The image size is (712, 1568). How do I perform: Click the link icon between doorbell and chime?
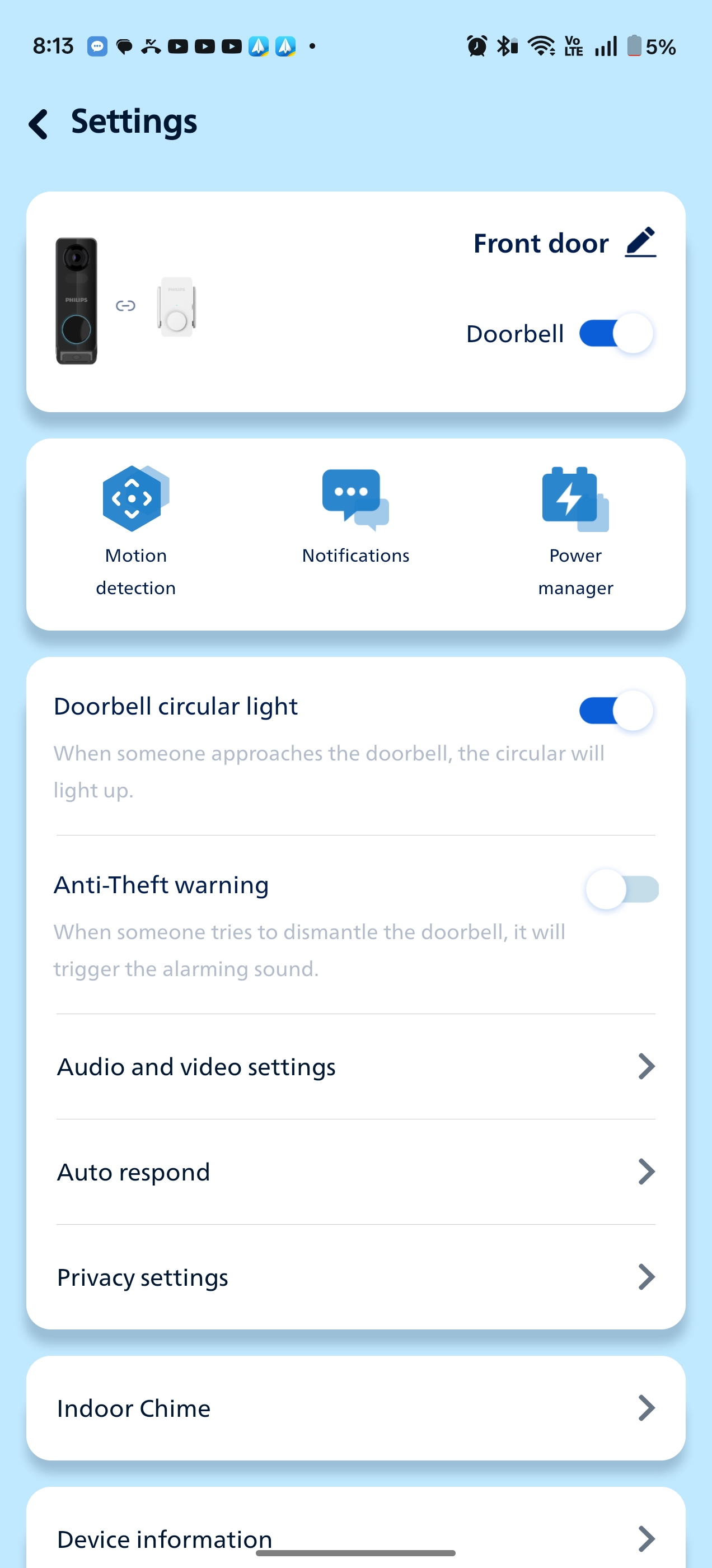(x=125, y=305)
